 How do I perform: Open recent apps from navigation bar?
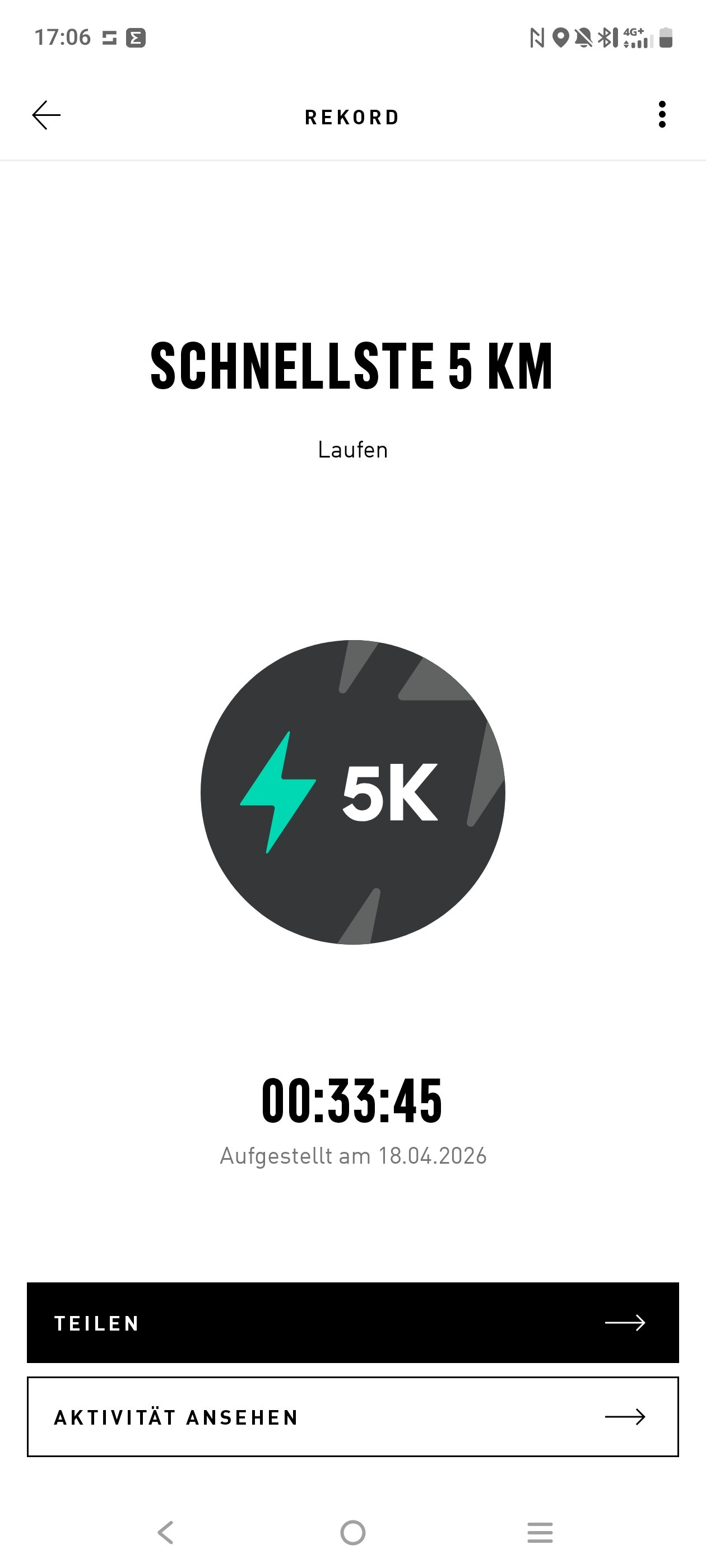click(540, 1533)
